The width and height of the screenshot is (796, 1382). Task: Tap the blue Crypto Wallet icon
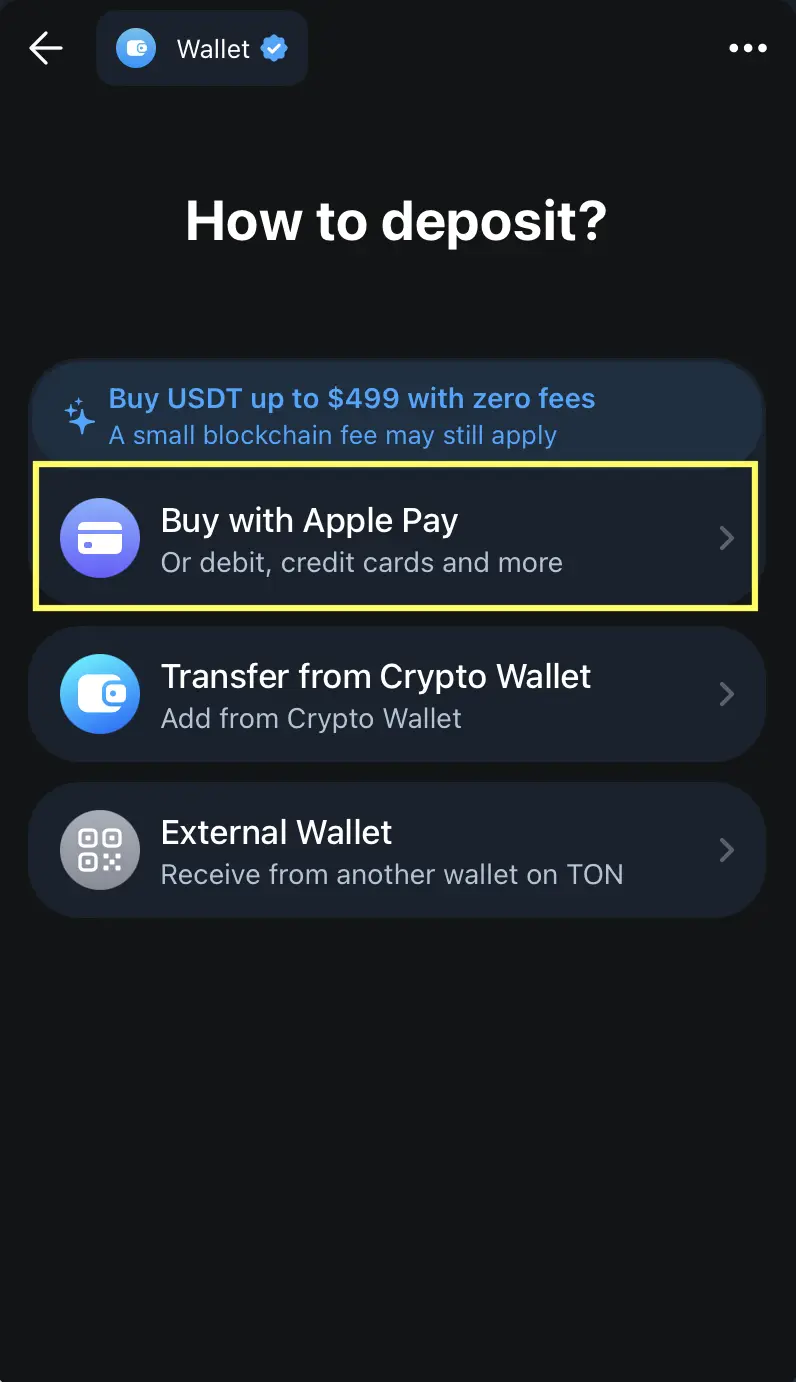[100, 693]
